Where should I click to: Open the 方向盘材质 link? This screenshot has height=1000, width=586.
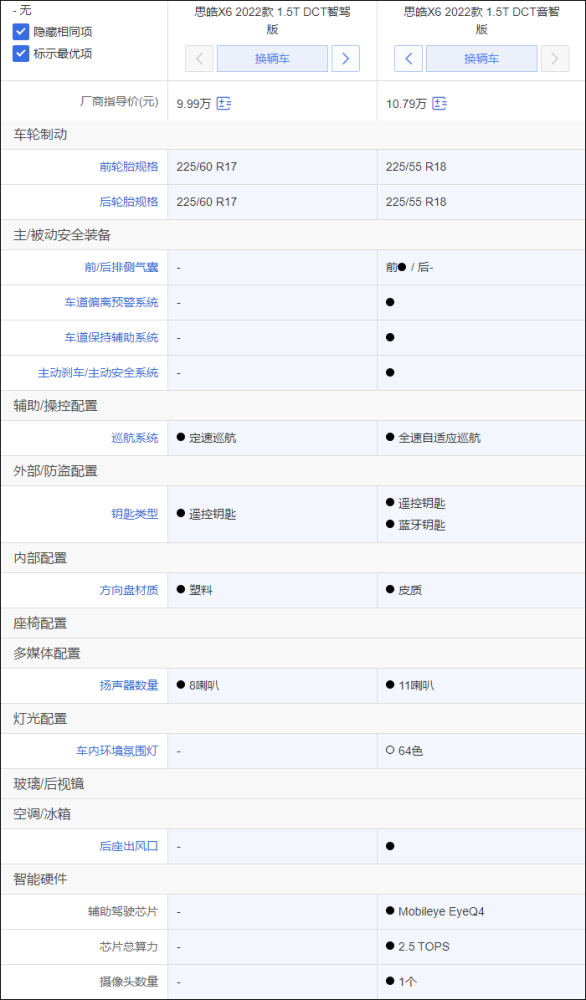pyautogui.click(x=128, y=591)
